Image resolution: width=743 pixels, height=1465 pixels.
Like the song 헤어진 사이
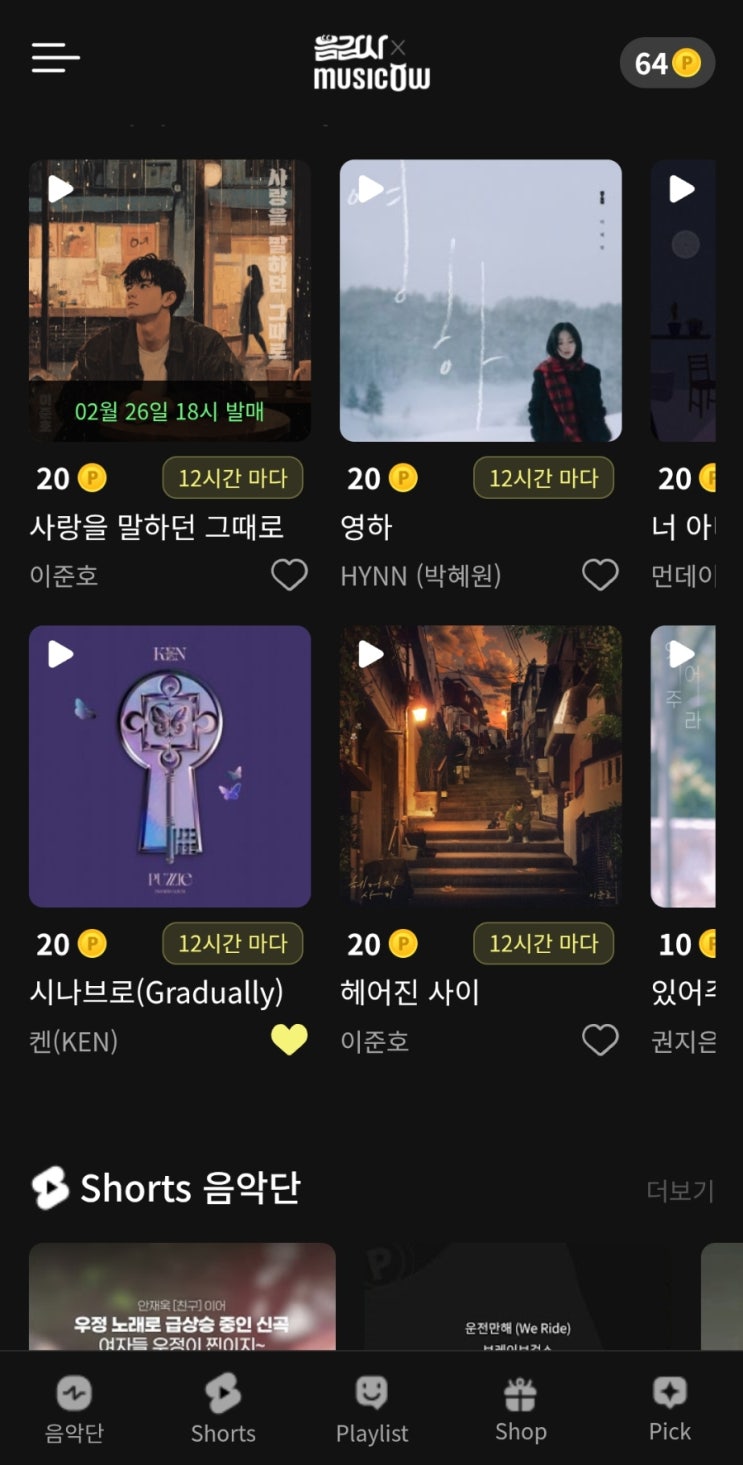600,1040
